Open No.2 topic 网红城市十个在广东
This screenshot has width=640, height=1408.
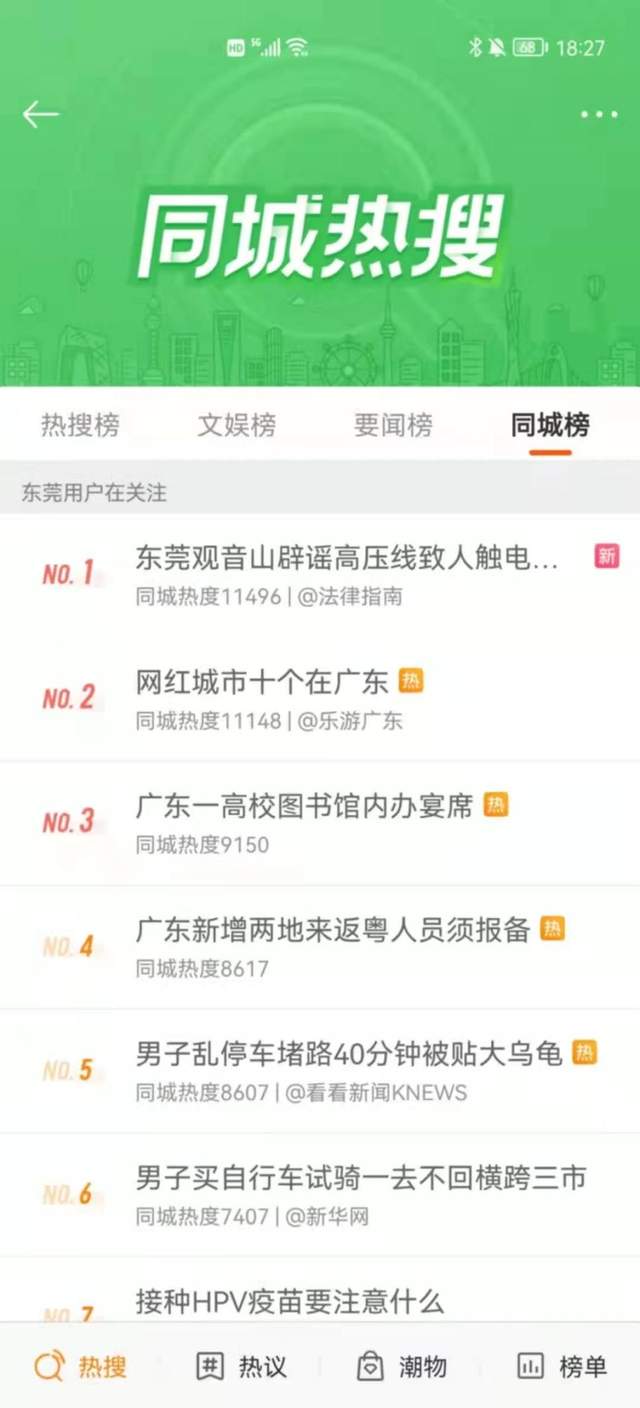coord(262,683)
